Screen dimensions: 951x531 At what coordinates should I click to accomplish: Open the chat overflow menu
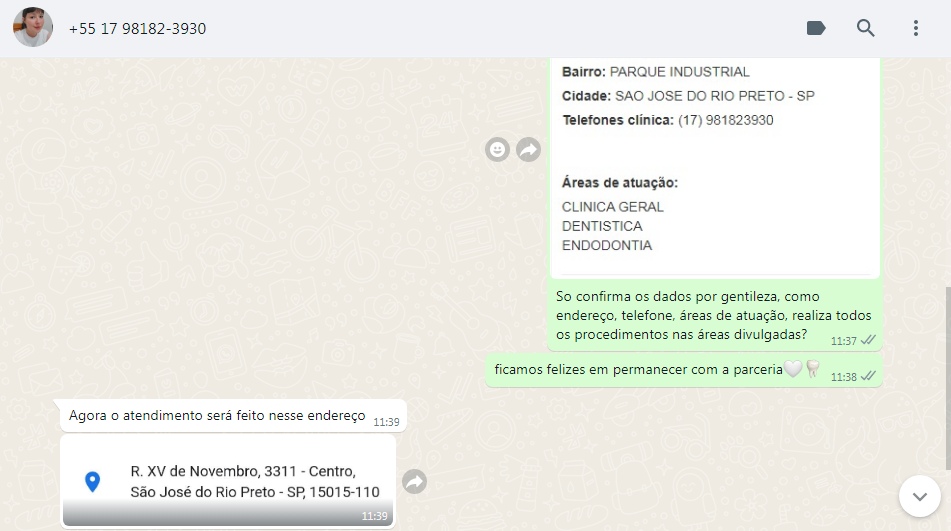coord(915,28)
